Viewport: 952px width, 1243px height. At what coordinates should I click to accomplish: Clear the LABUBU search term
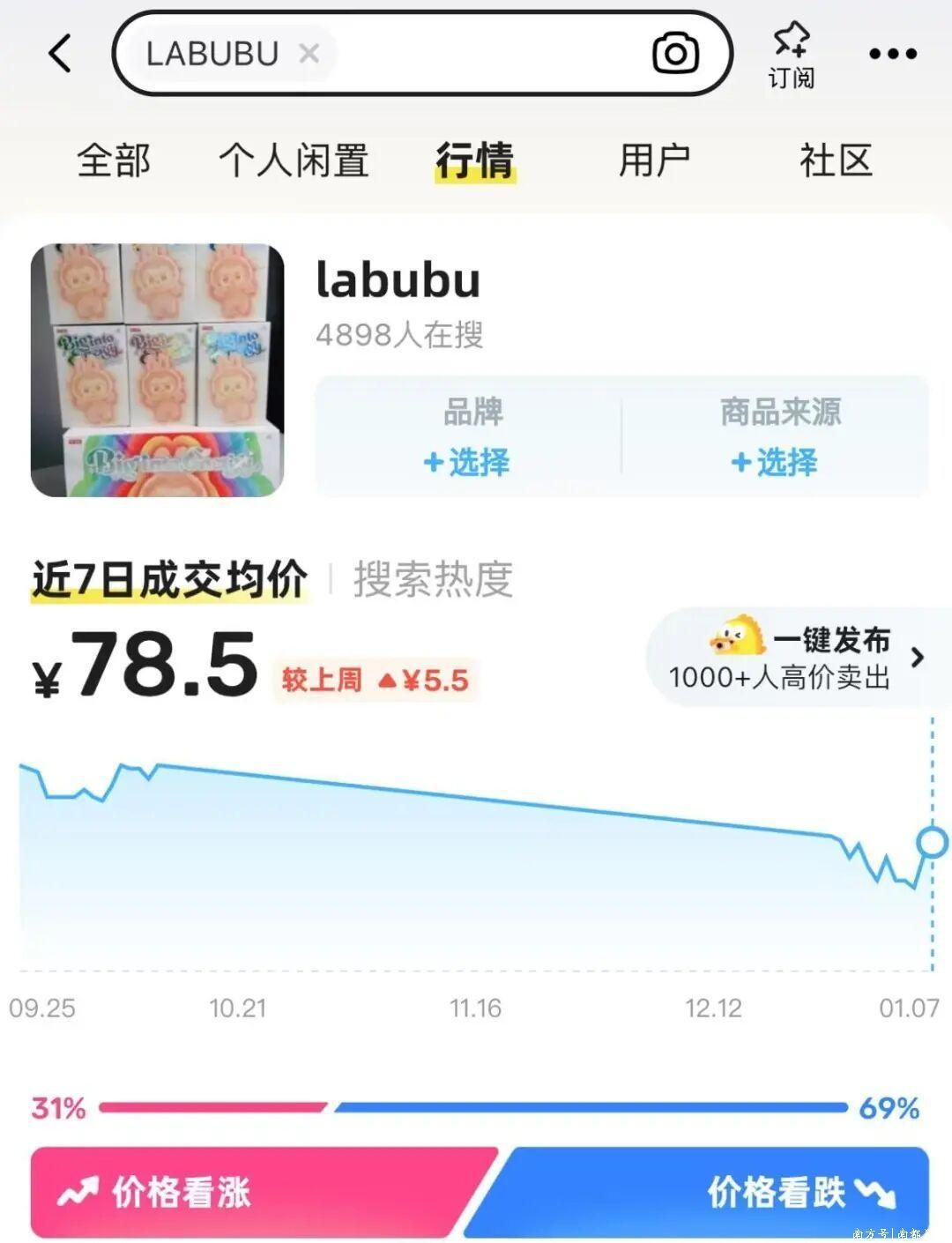click(x=309, y=54)
